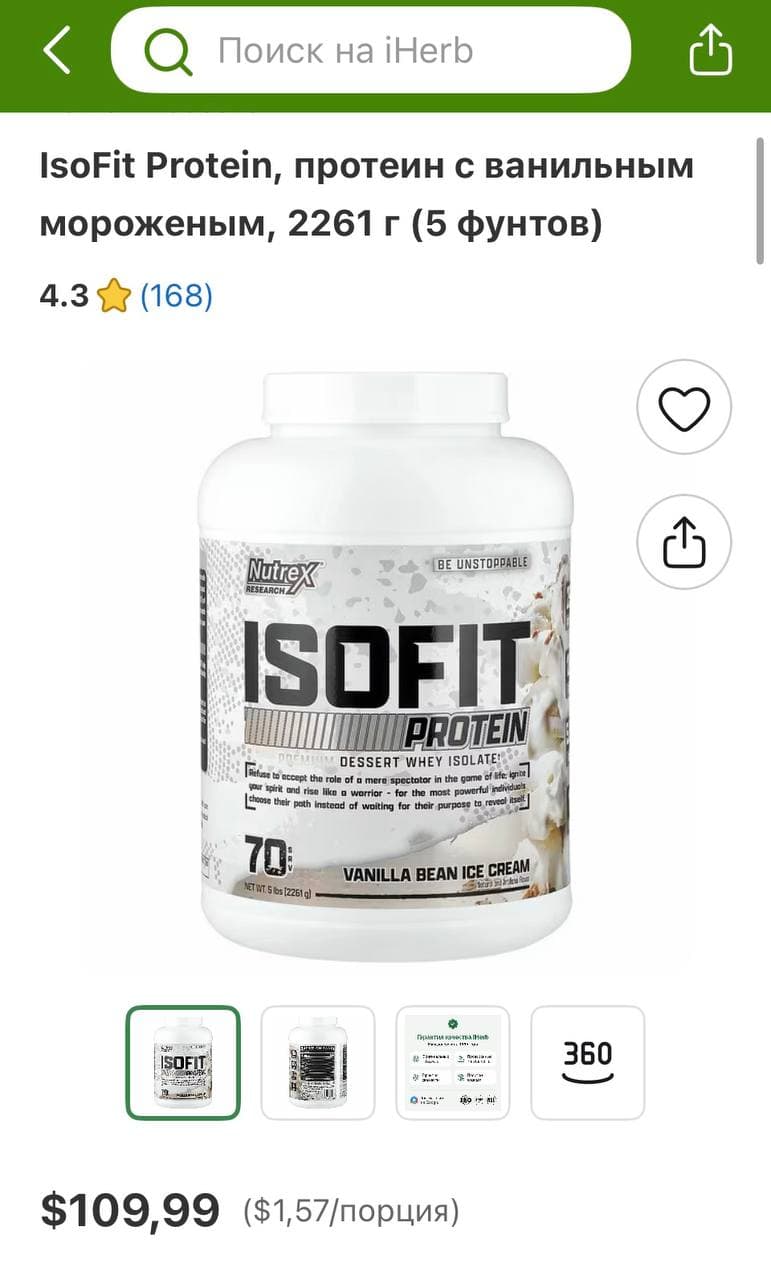Go back with the header arrow
This screenshot has width=771, height=1280.
(57, 50)
